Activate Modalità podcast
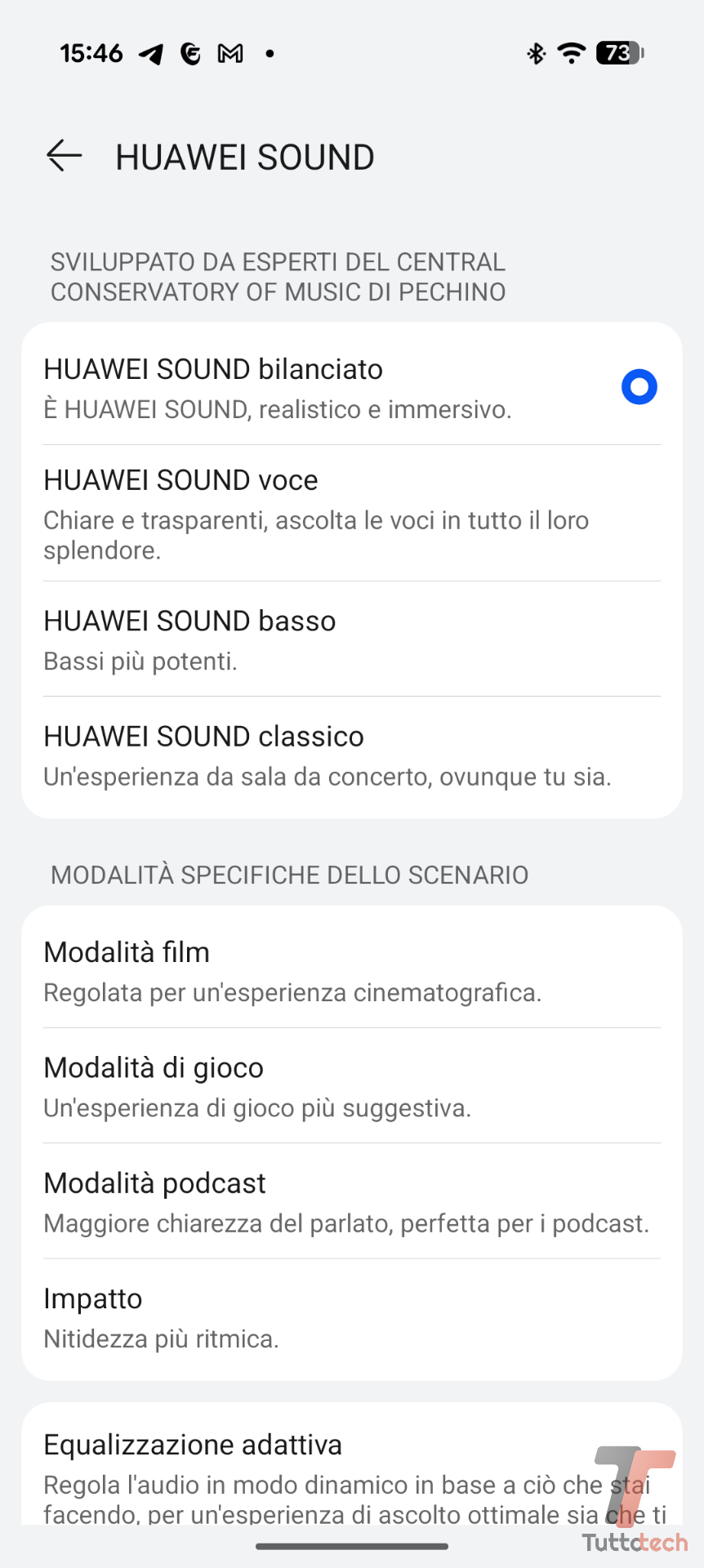Image resolution: width=704 pixels, height=1568 pixels. tap(351, 1201)
